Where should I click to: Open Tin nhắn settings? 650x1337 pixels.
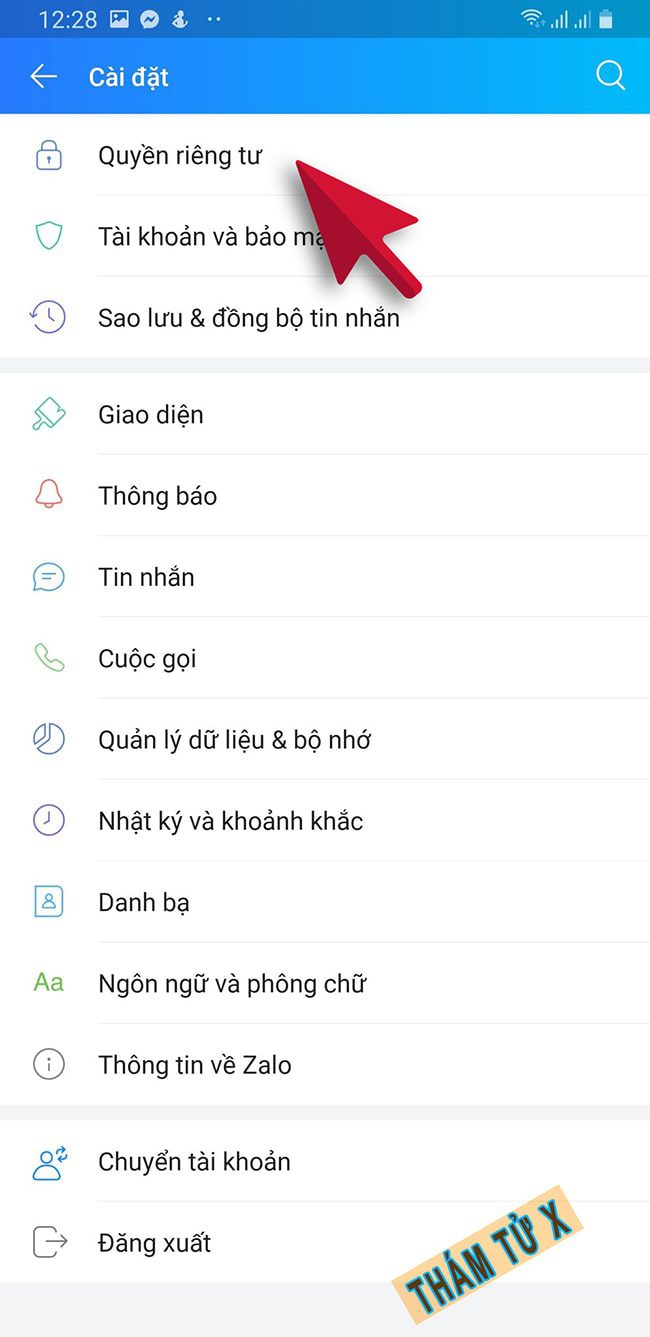click(x=146, y=577)
